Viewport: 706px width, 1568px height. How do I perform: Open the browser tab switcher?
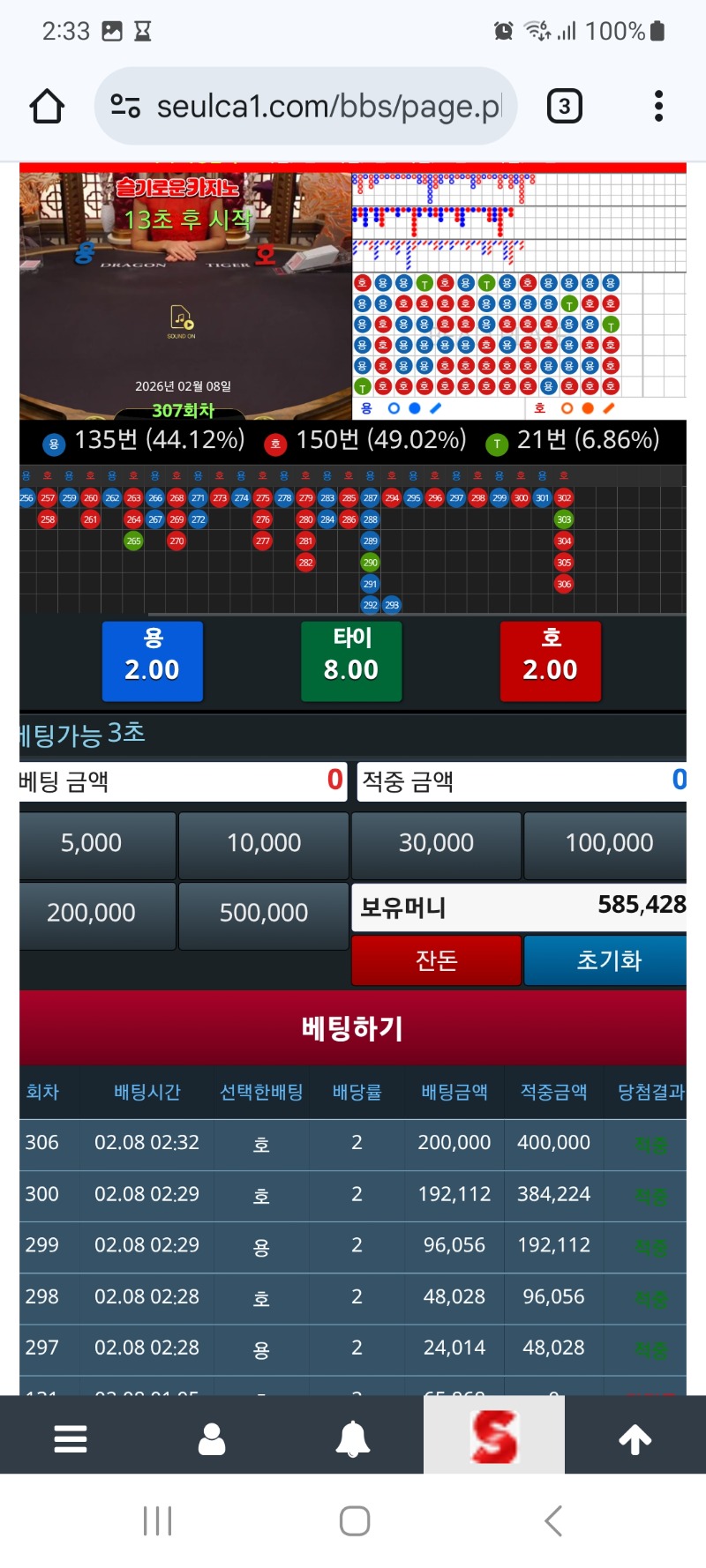tap(564, 107)
